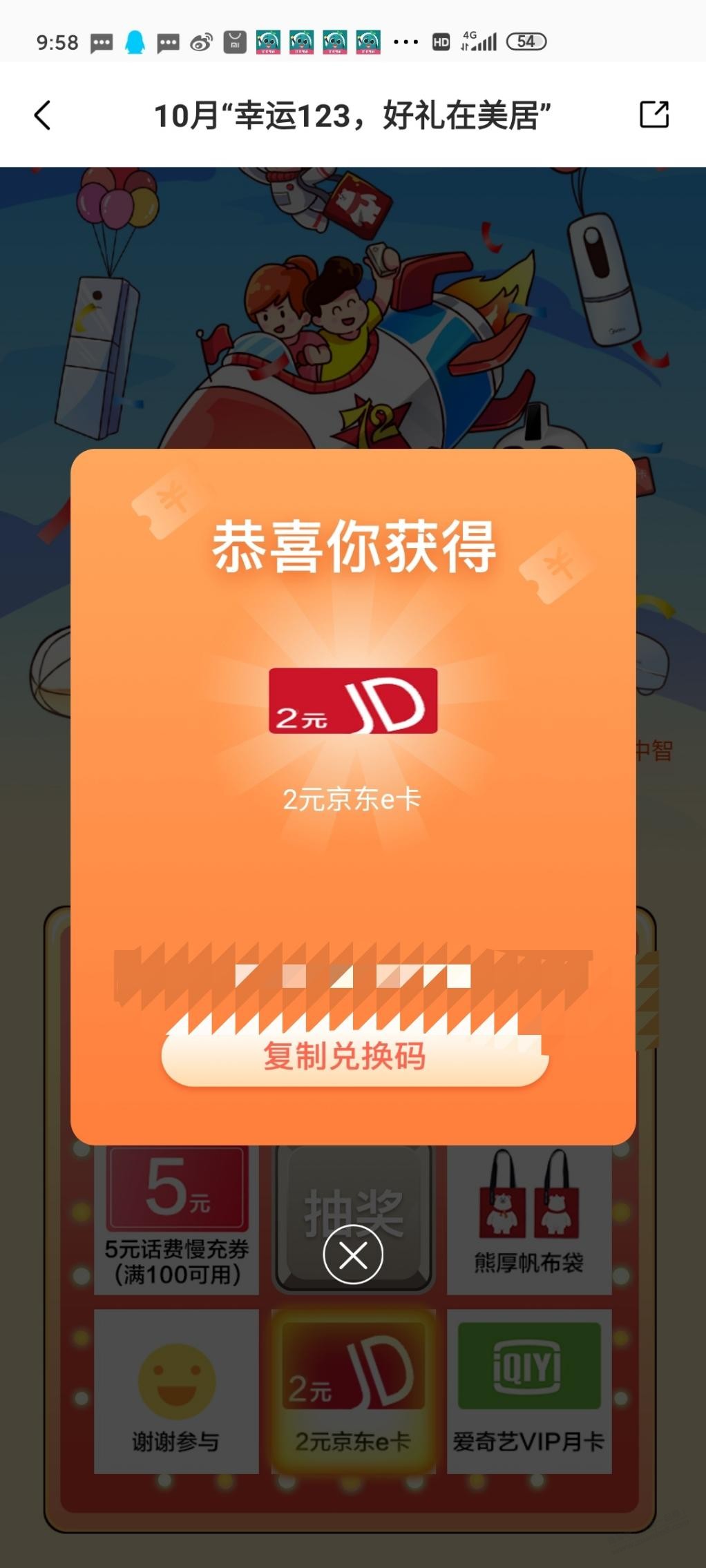
Task: Go back using the top arrow
Action: (43, 115)
